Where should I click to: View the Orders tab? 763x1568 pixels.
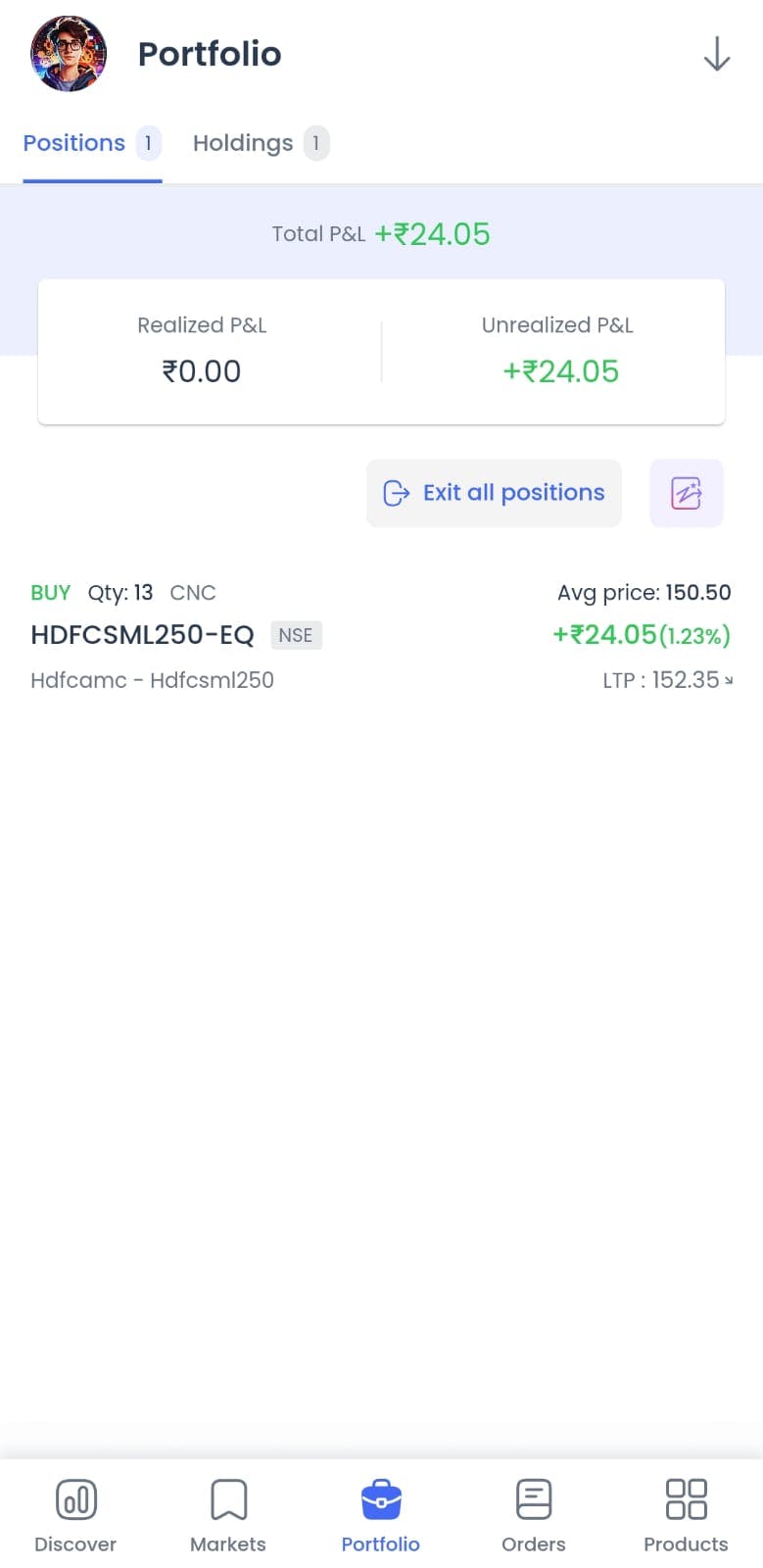[x=534, y=1515]
